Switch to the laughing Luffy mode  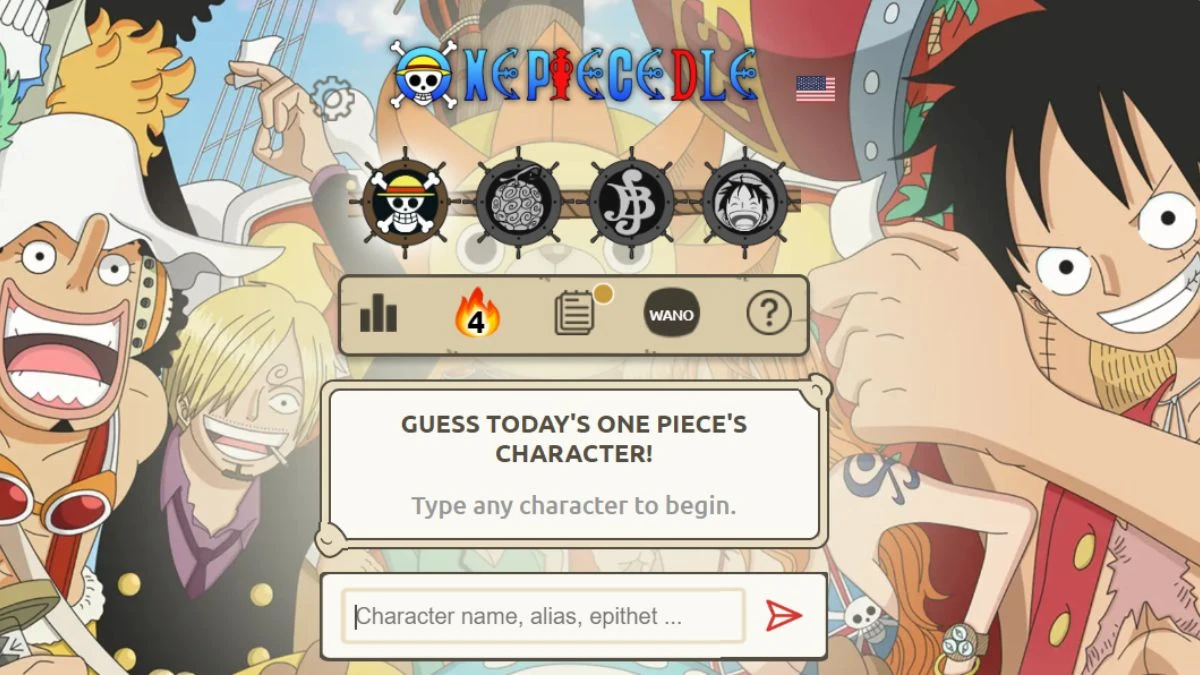(744, 203)
